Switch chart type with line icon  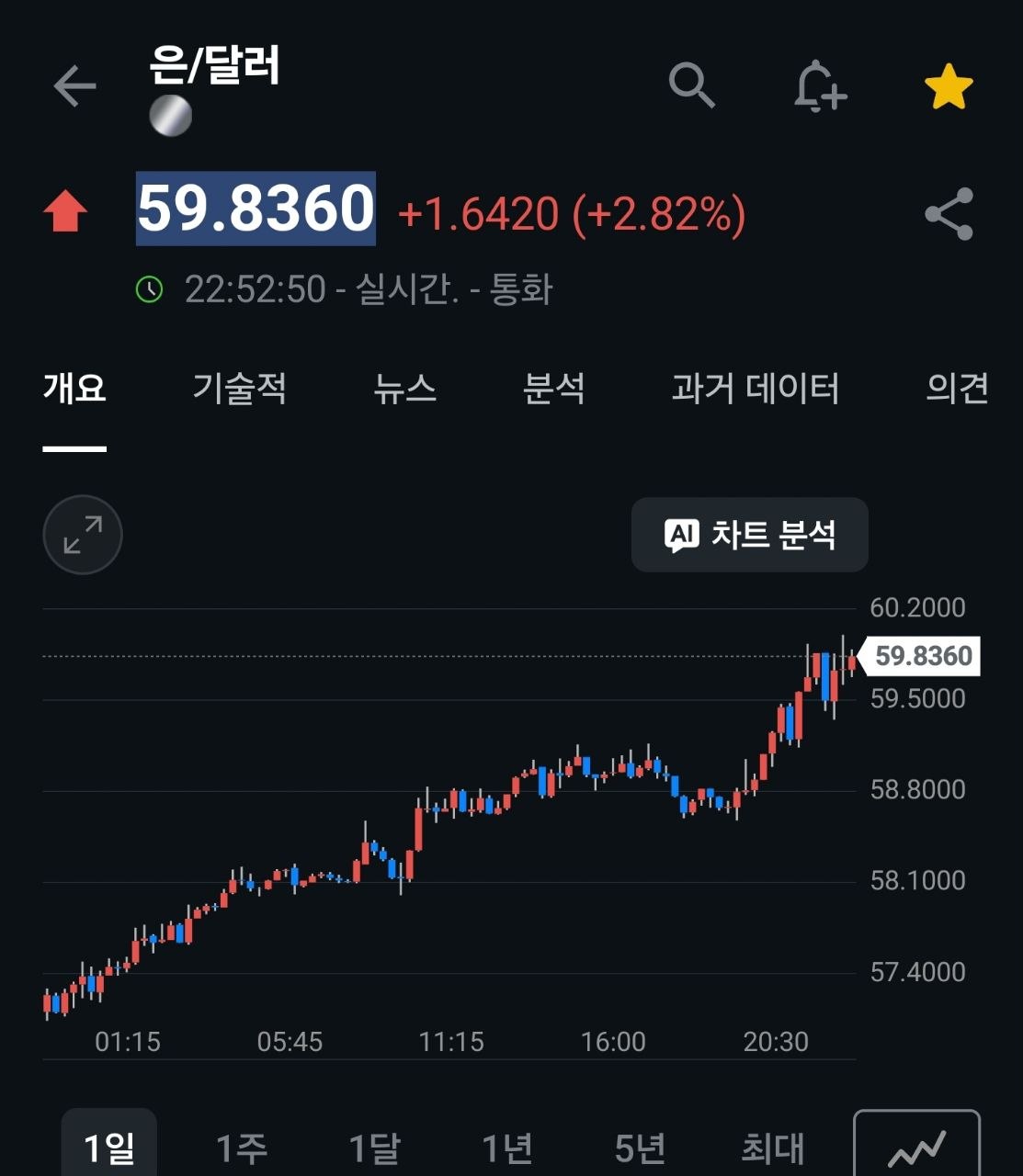click(x=917, y=1146)
